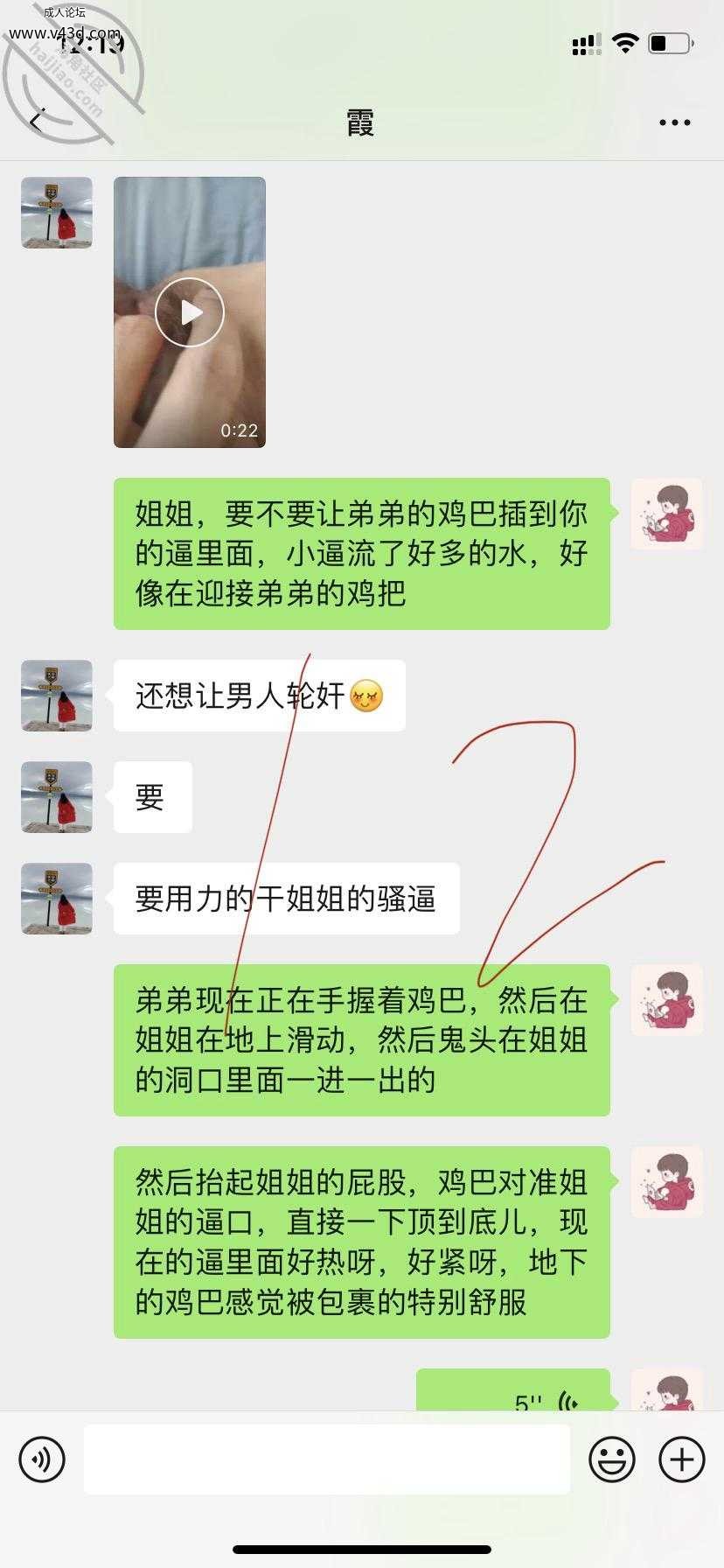
Task: Switch to voice input mode
Action: [x=42, y=1459]
